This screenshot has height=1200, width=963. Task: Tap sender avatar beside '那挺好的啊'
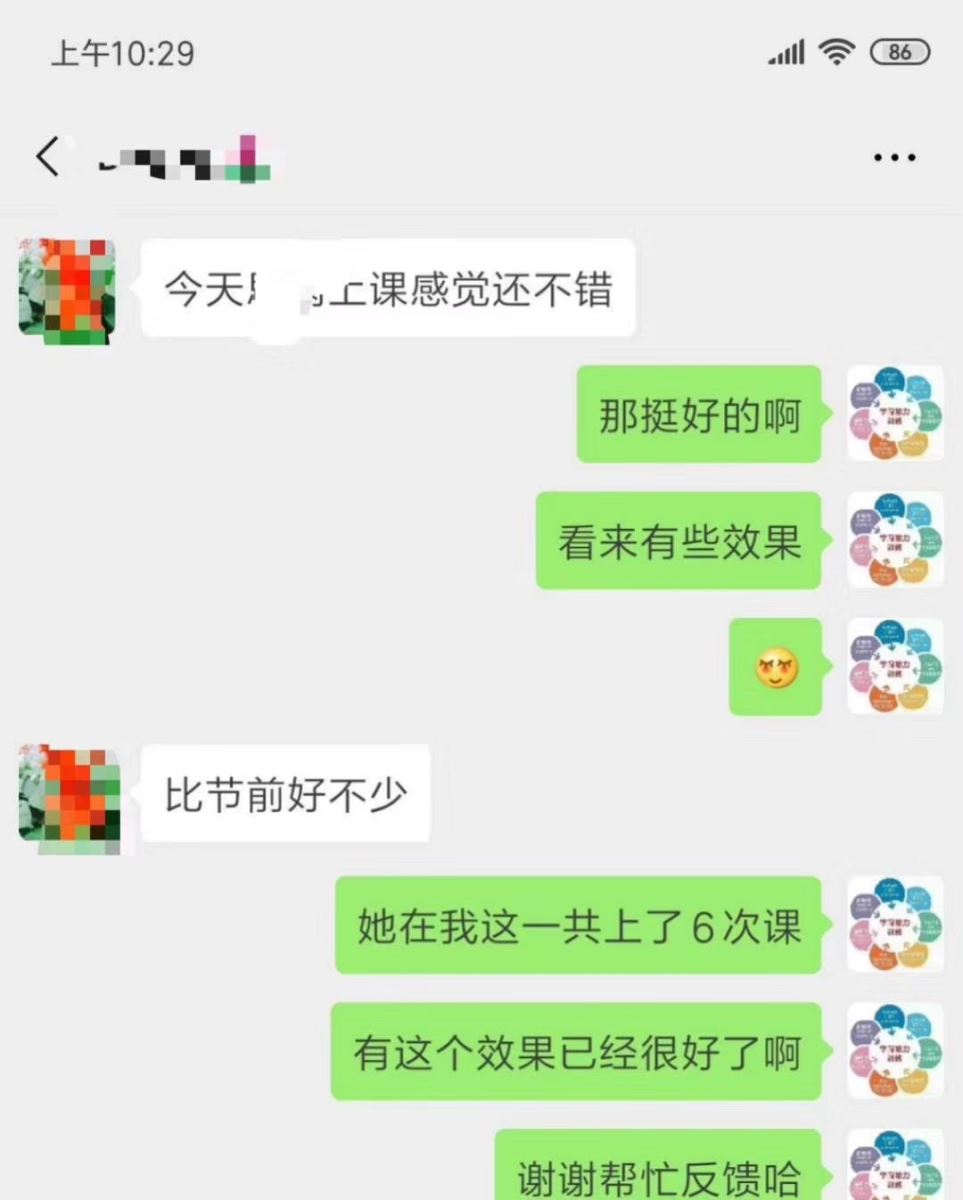(895, 413)
